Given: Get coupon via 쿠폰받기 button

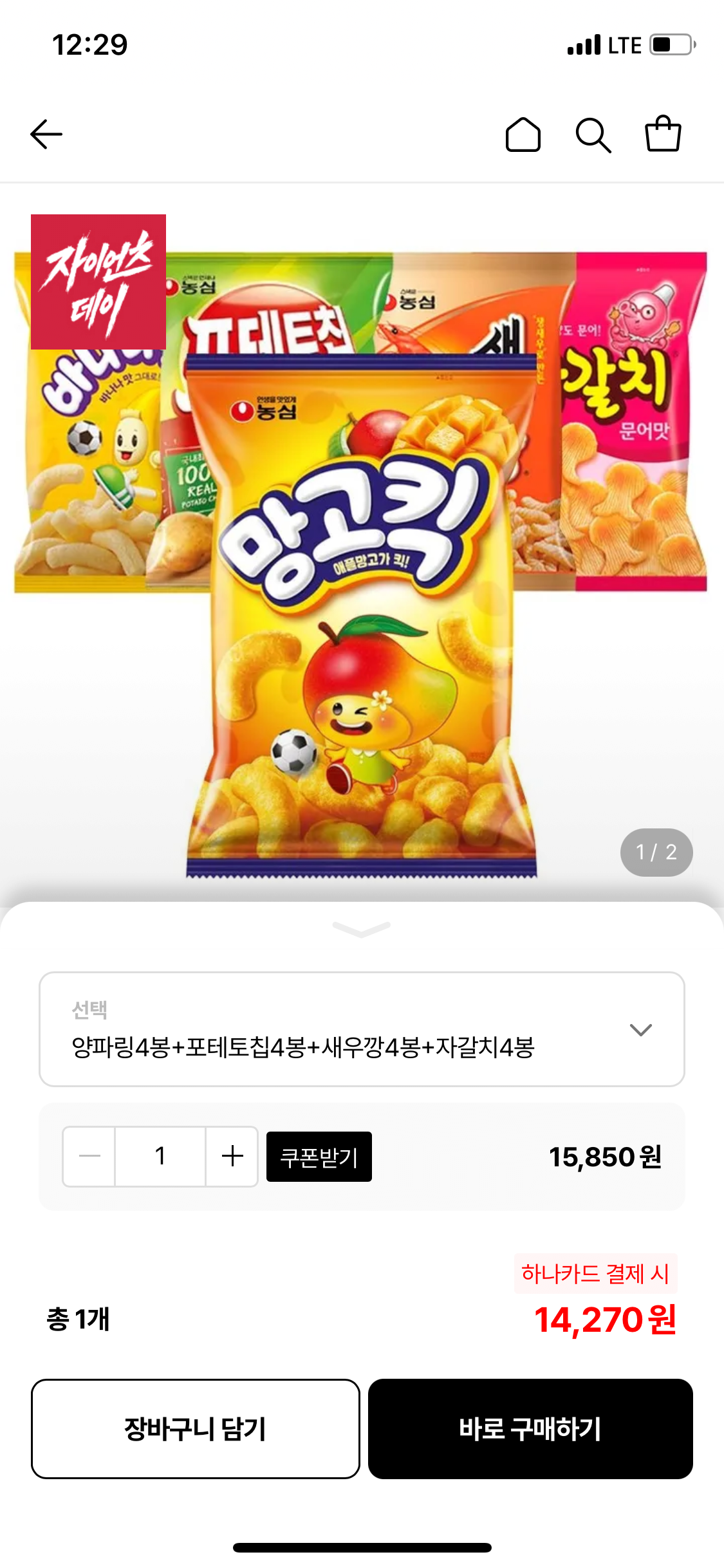Looking at the screenshot, I should click(319, 1157).
